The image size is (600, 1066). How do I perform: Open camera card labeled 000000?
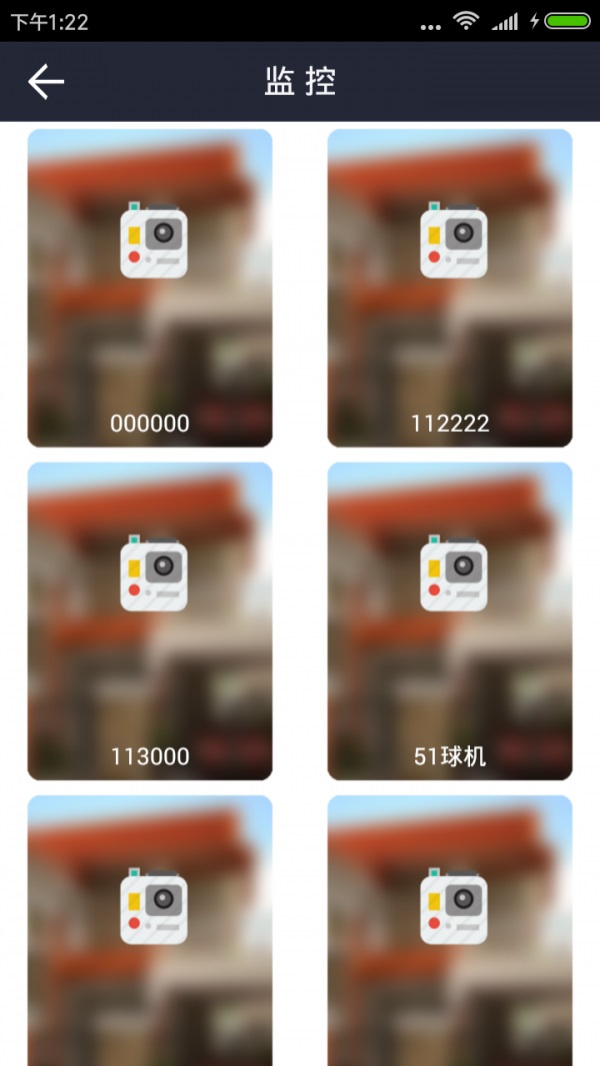pyautogui.click(x=150, y=288)
